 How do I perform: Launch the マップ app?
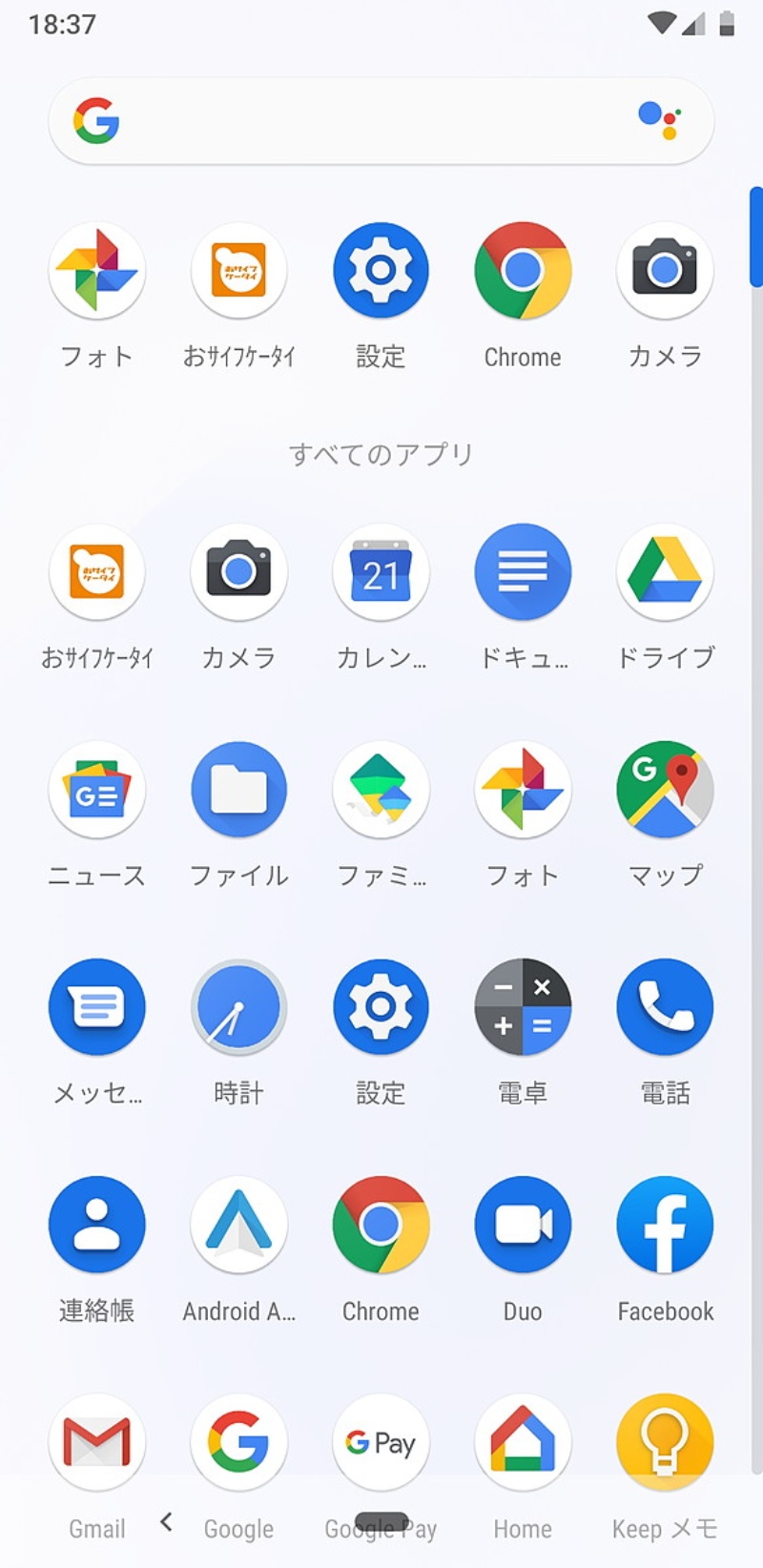665,790
